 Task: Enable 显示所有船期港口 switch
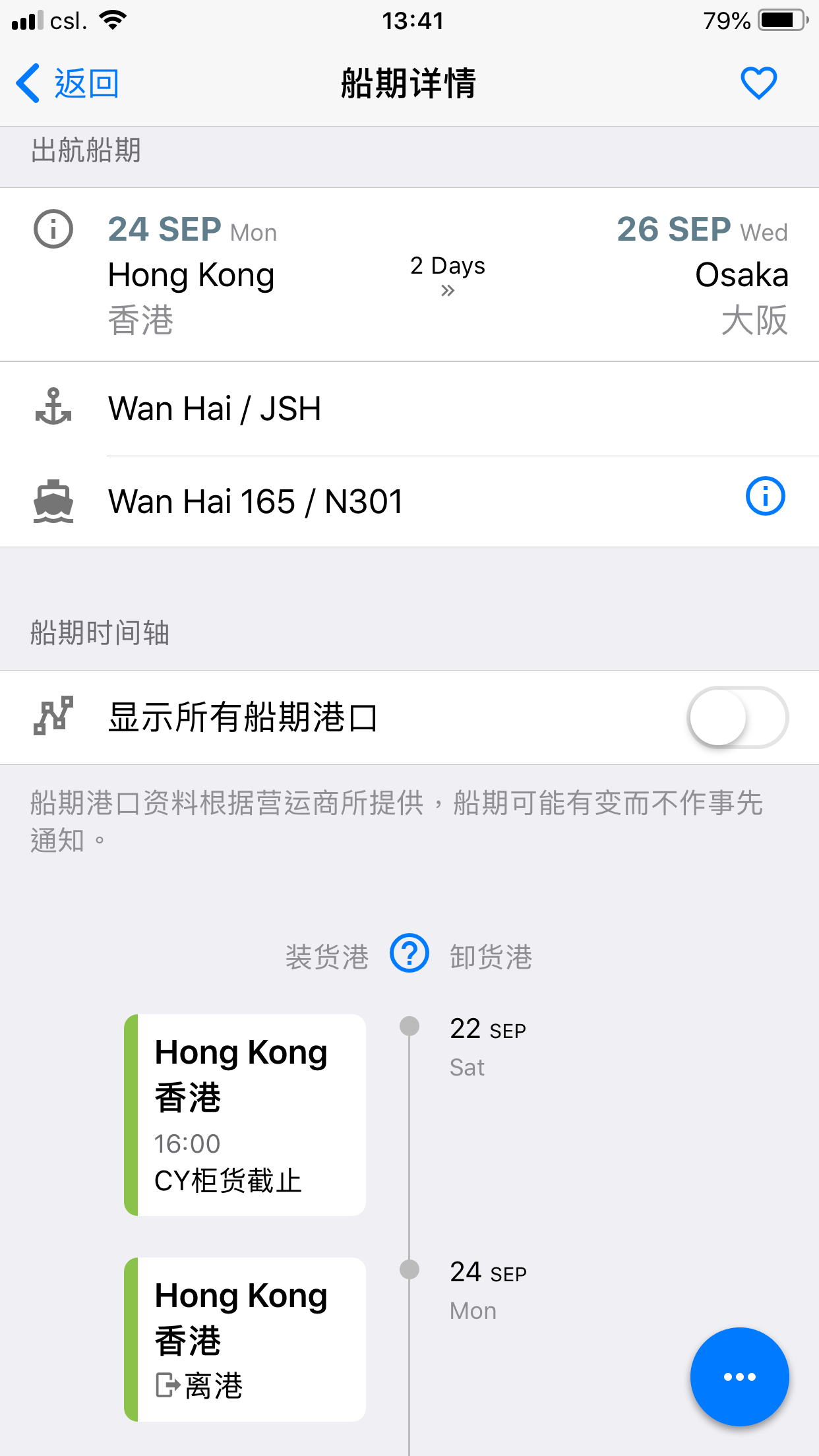737,717
